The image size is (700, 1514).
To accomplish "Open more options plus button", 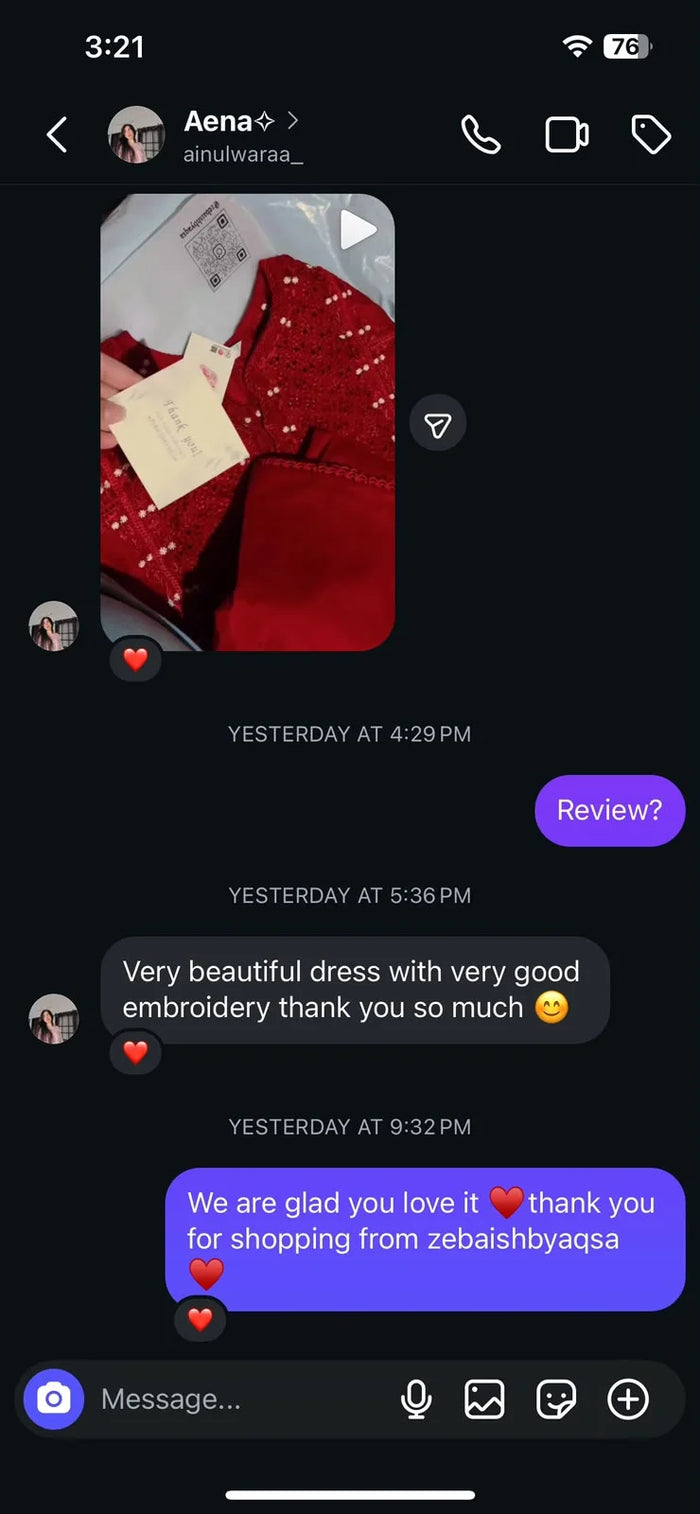I will point(628,1399).
